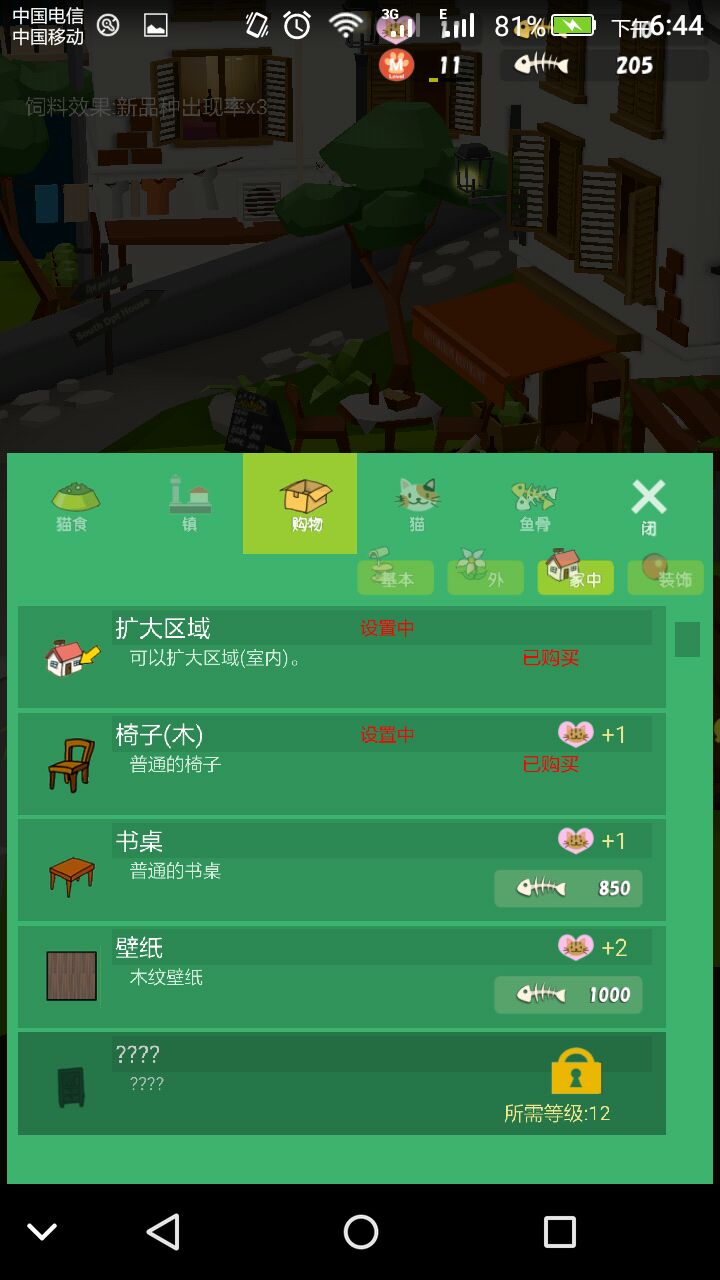Viewport: 720px width, 1280px height.
Task: Open the 镇 tab
Action: point(189,504)
